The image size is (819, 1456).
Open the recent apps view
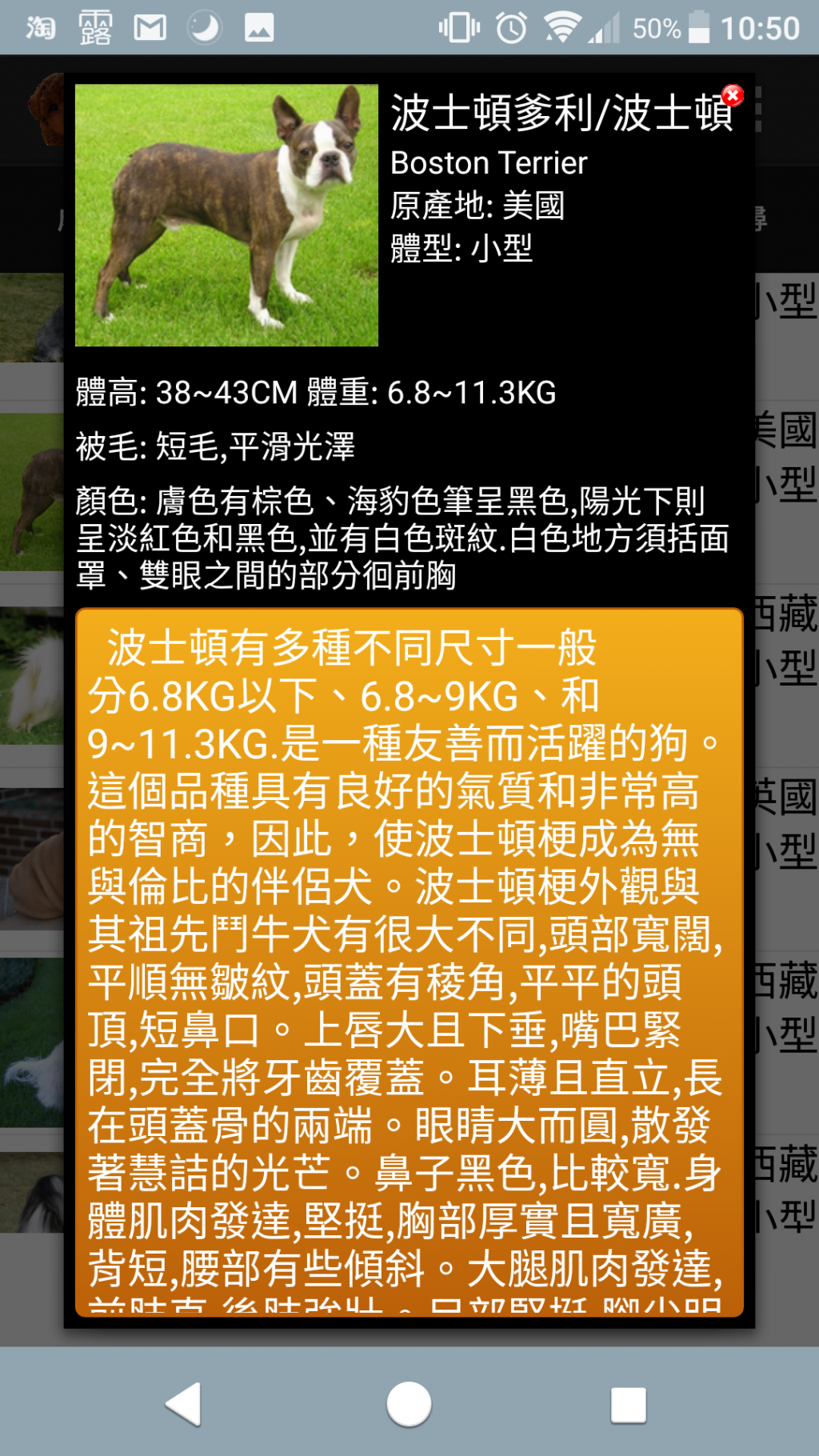point(628,1404)
